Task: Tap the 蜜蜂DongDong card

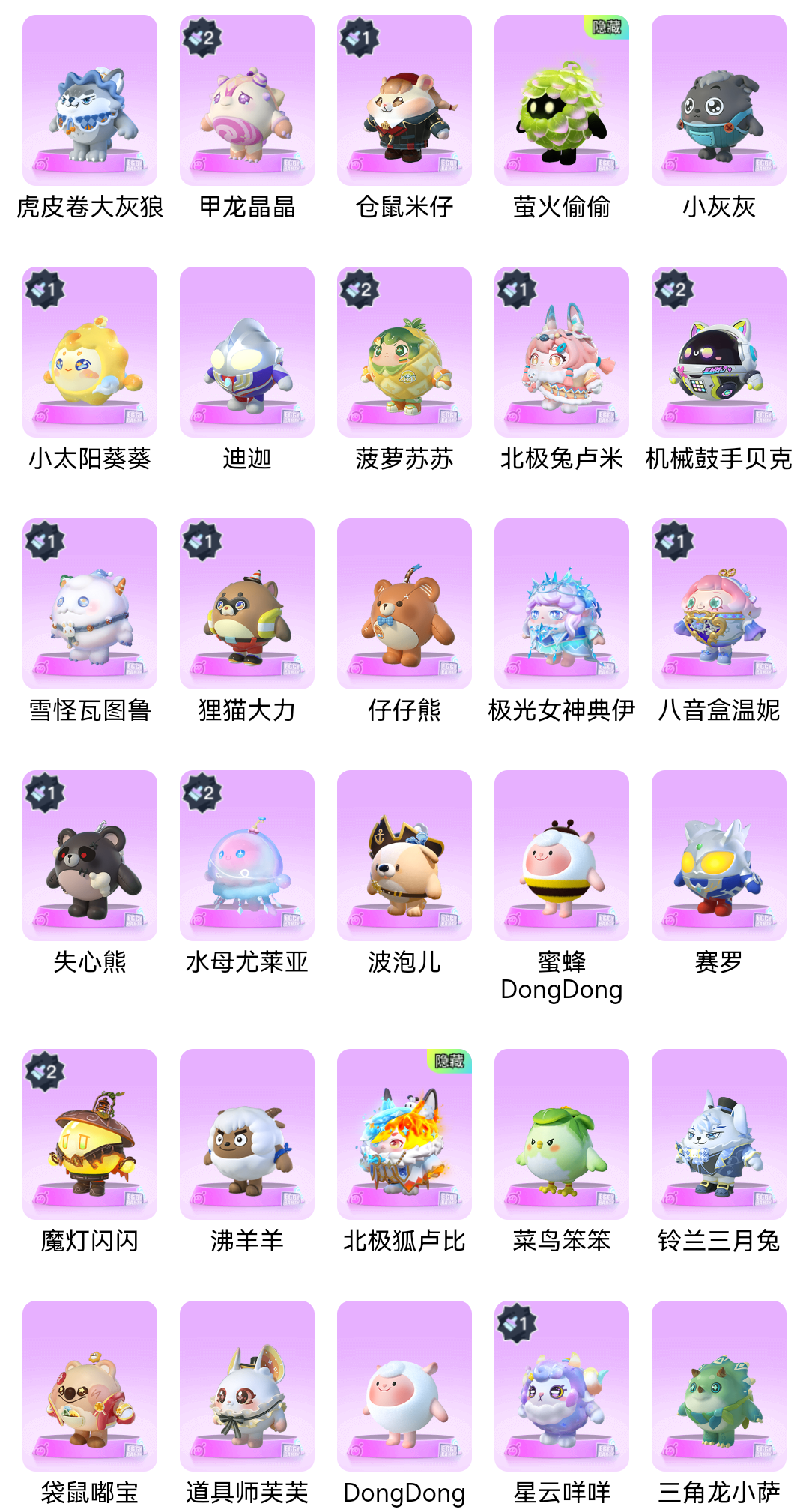Action: click(x=562, y=856)
